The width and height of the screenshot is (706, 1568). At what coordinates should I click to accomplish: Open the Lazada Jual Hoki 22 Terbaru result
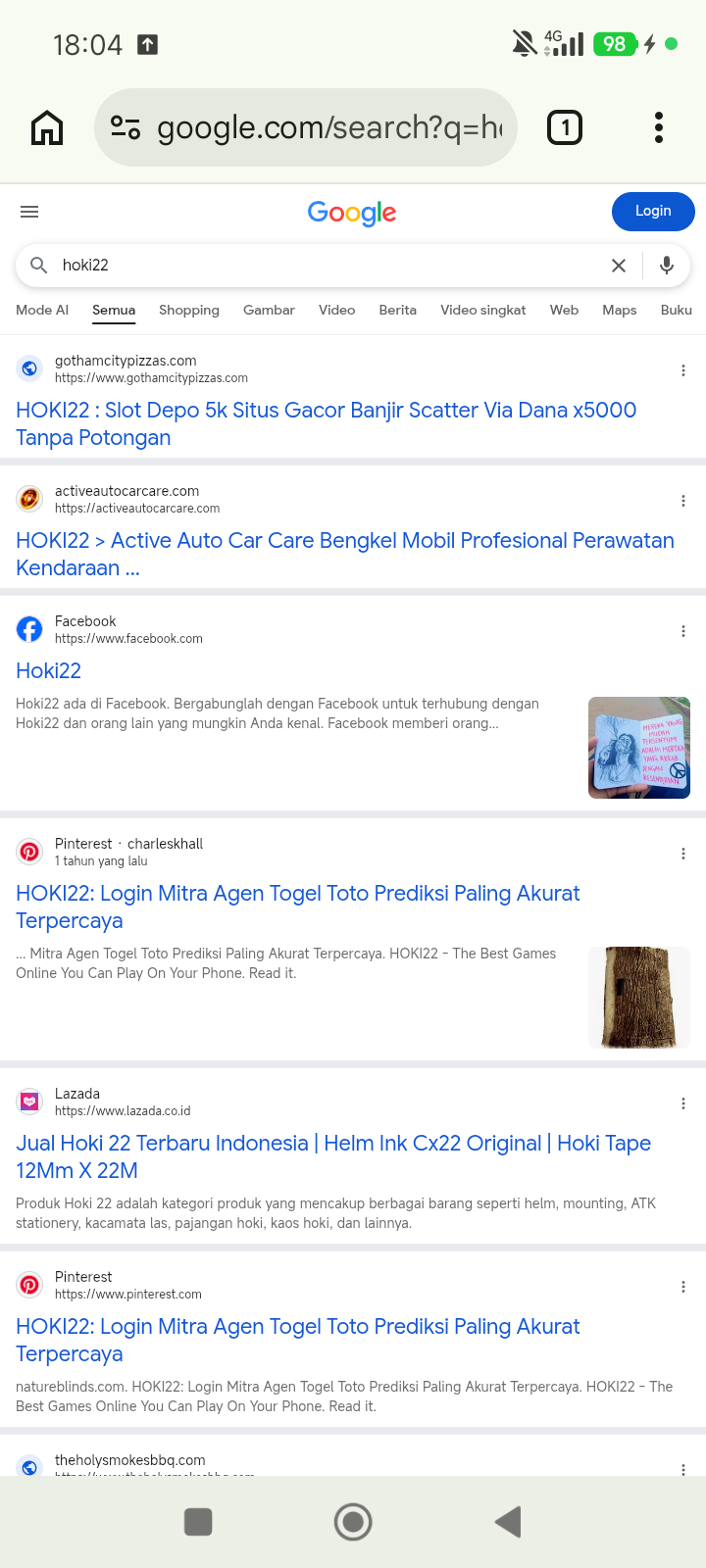(333, 1156)
